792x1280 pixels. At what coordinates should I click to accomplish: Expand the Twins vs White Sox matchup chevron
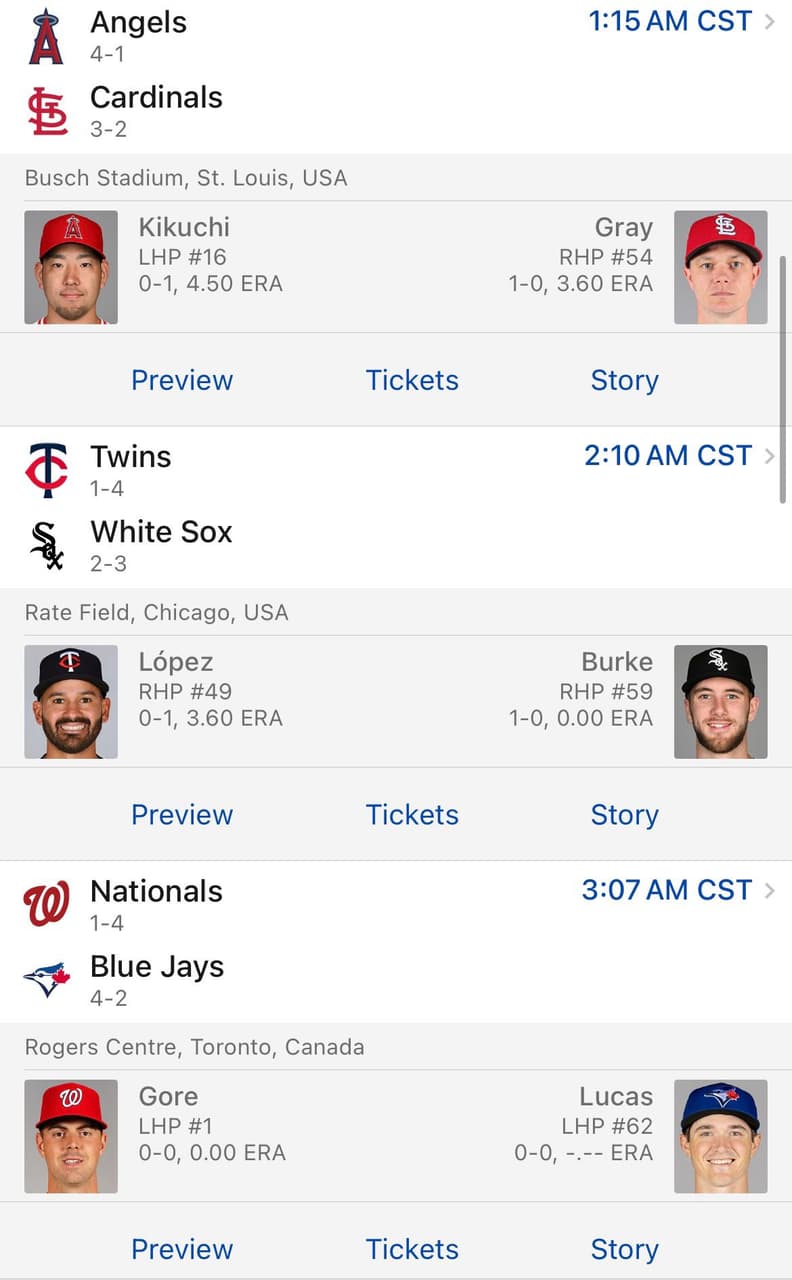pos(770,455)
